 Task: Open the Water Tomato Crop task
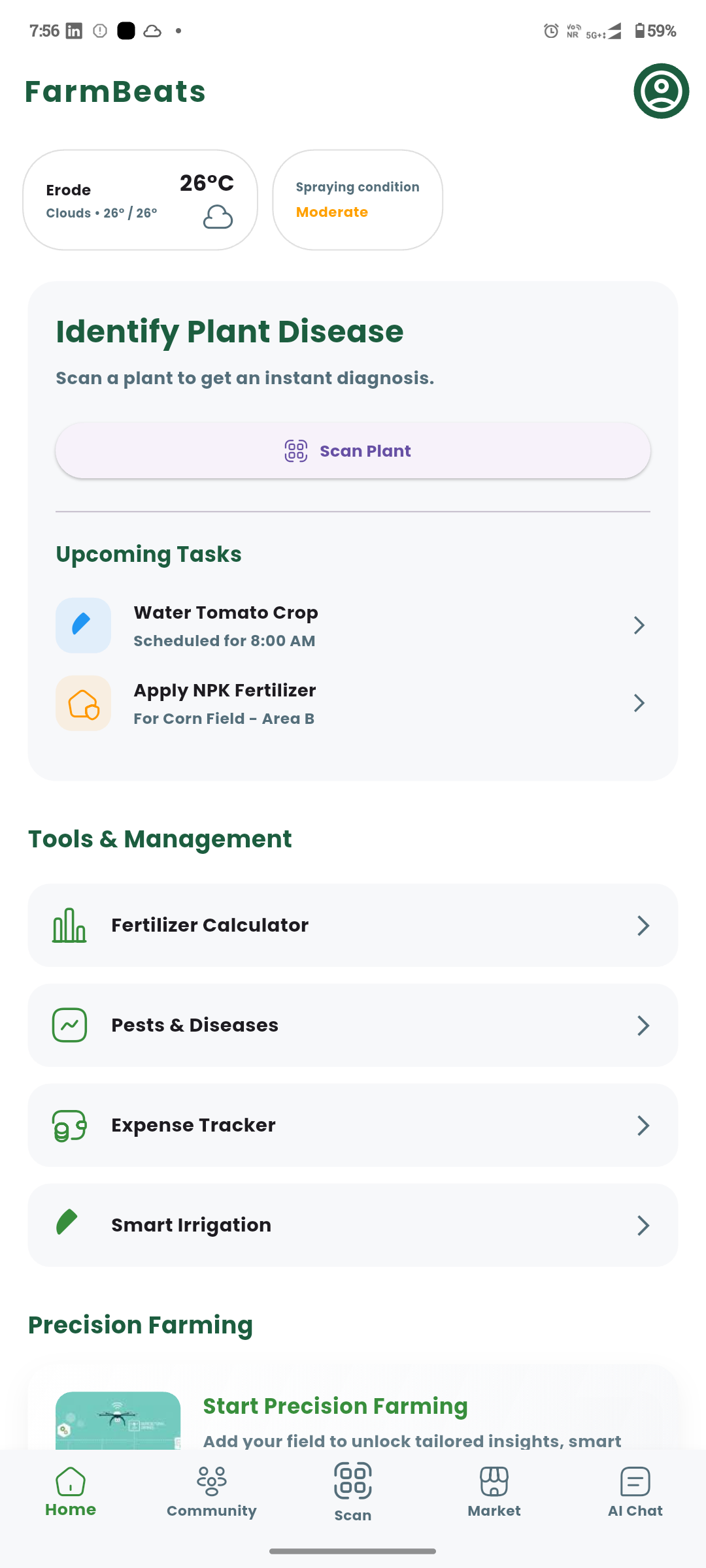click(x=352, y=626)
